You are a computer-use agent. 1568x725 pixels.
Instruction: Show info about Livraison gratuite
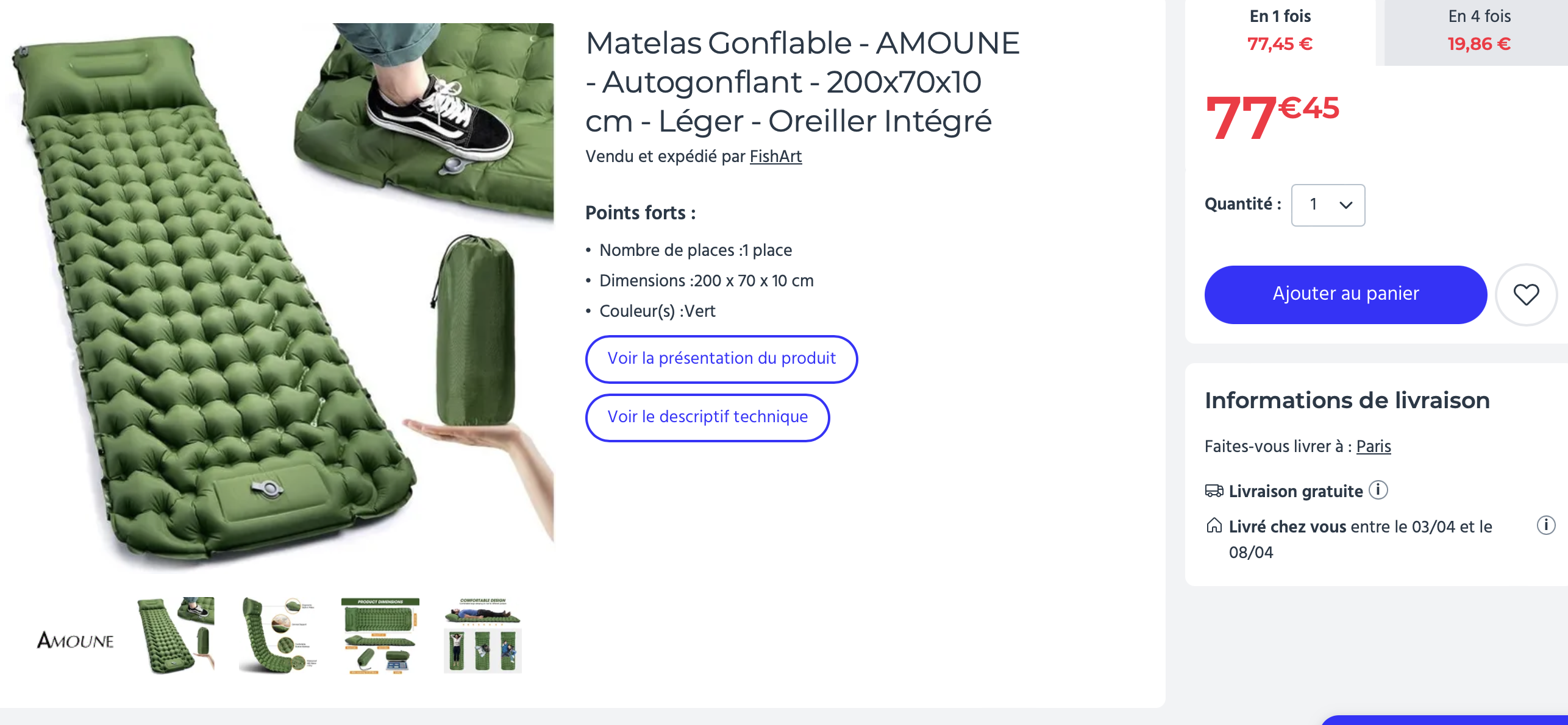pyautogui.click(x=1378, y=490)
